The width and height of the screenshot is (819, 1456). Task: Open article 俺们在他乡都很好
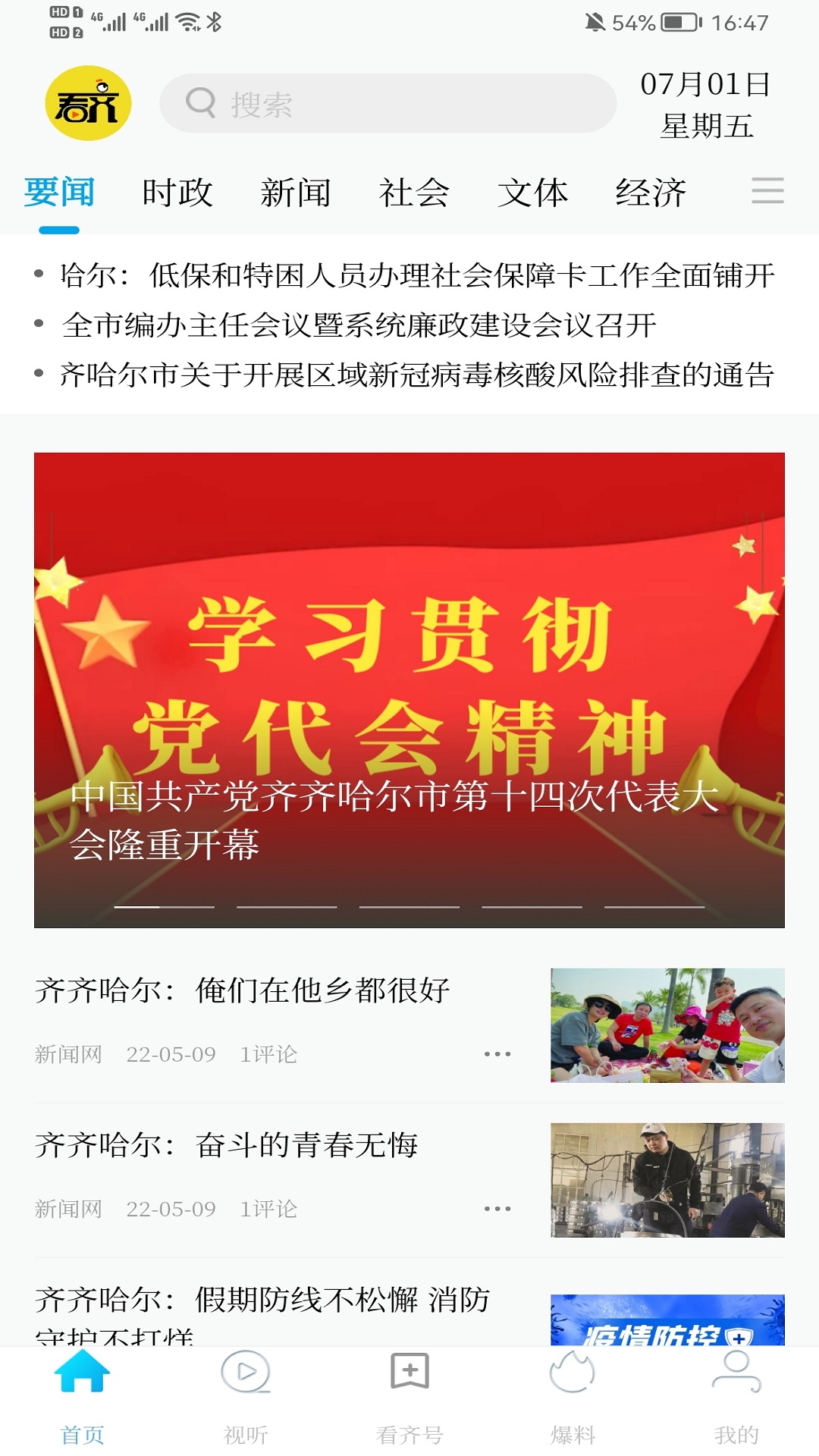click(243, 990)
